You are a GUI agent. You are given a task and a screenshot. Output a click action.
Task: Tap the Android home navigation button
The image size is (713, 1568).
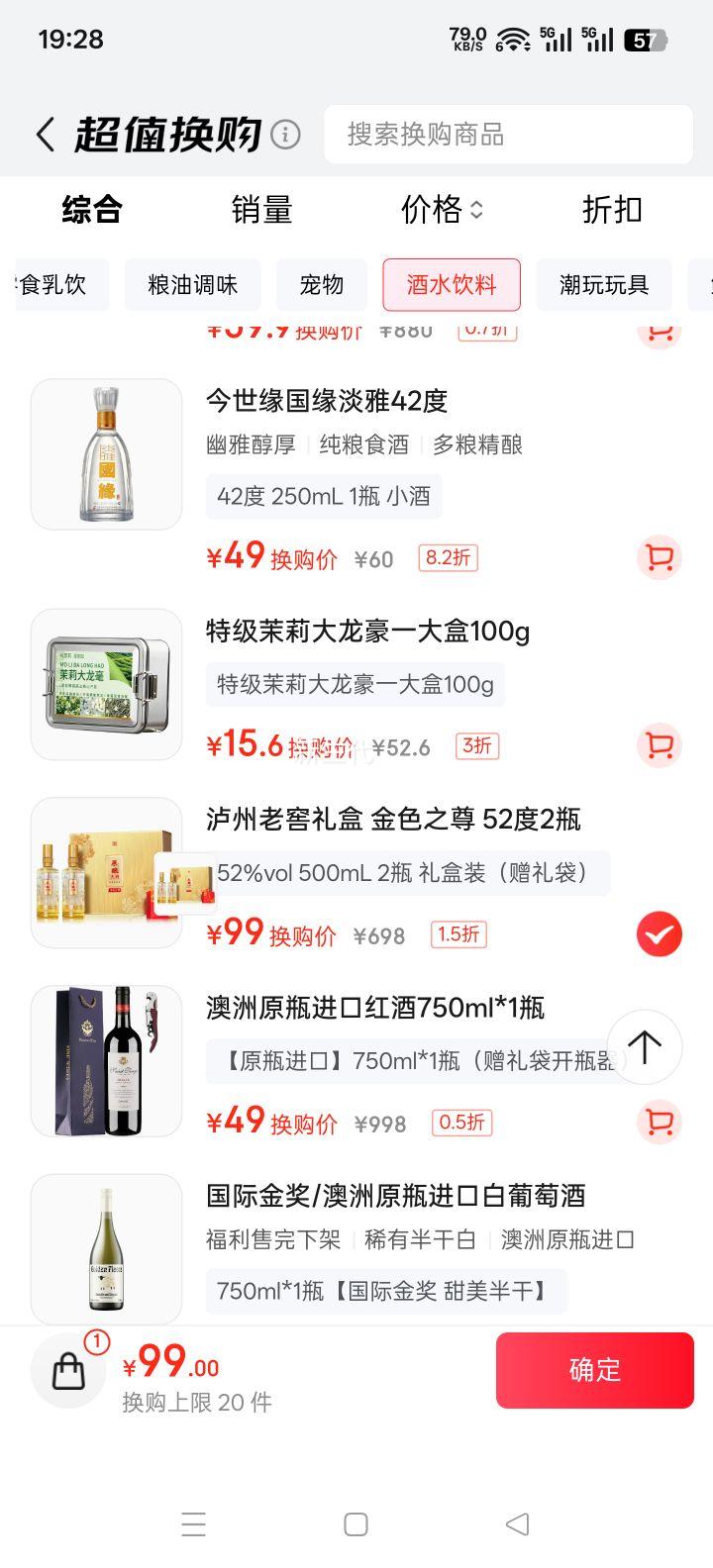pyautogui.click(x=356, y=1524)
